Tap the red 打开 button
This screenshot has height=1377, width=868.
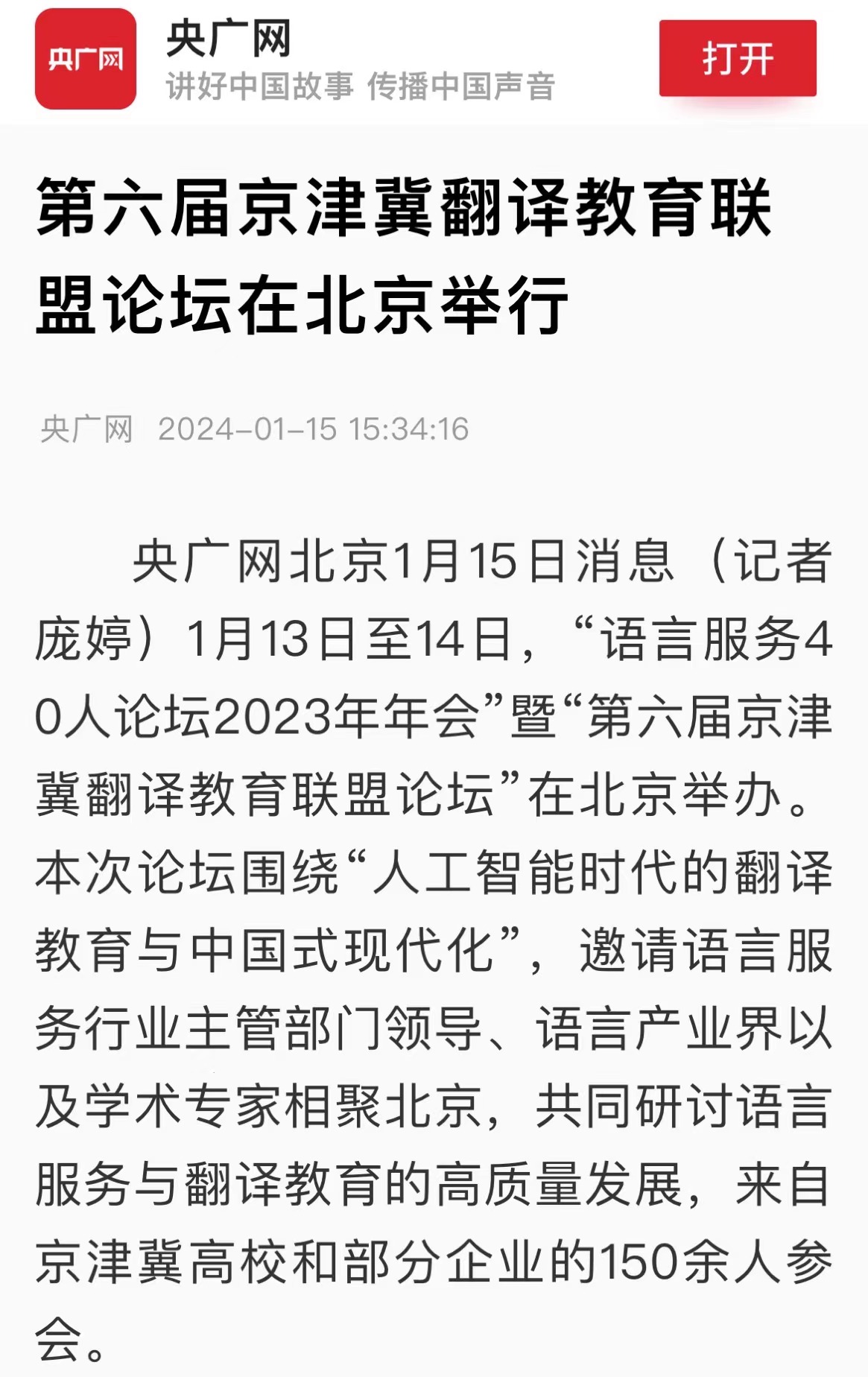point(737,59)
